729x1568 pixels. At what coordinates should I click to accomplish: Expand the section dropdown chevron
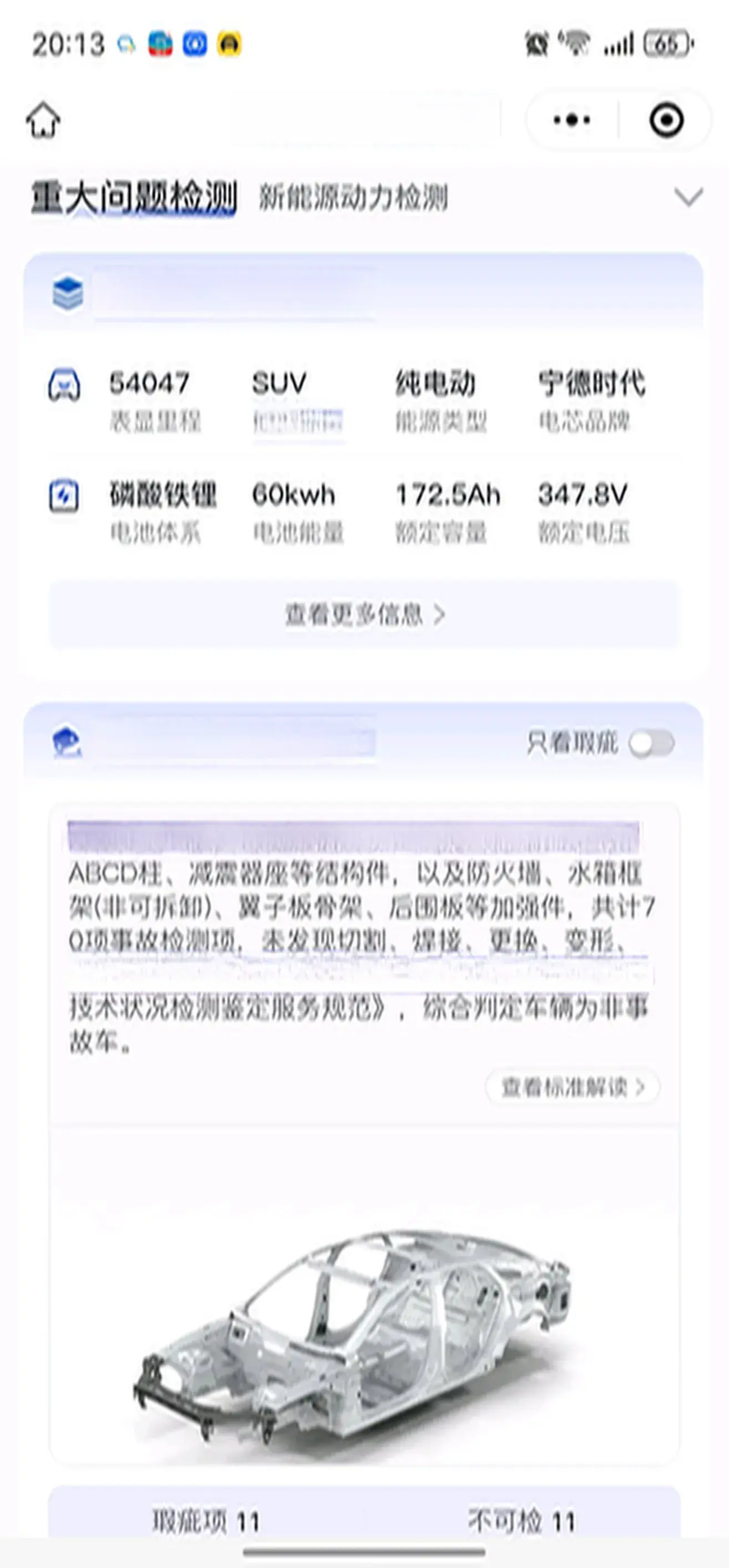tap(688, 197)
